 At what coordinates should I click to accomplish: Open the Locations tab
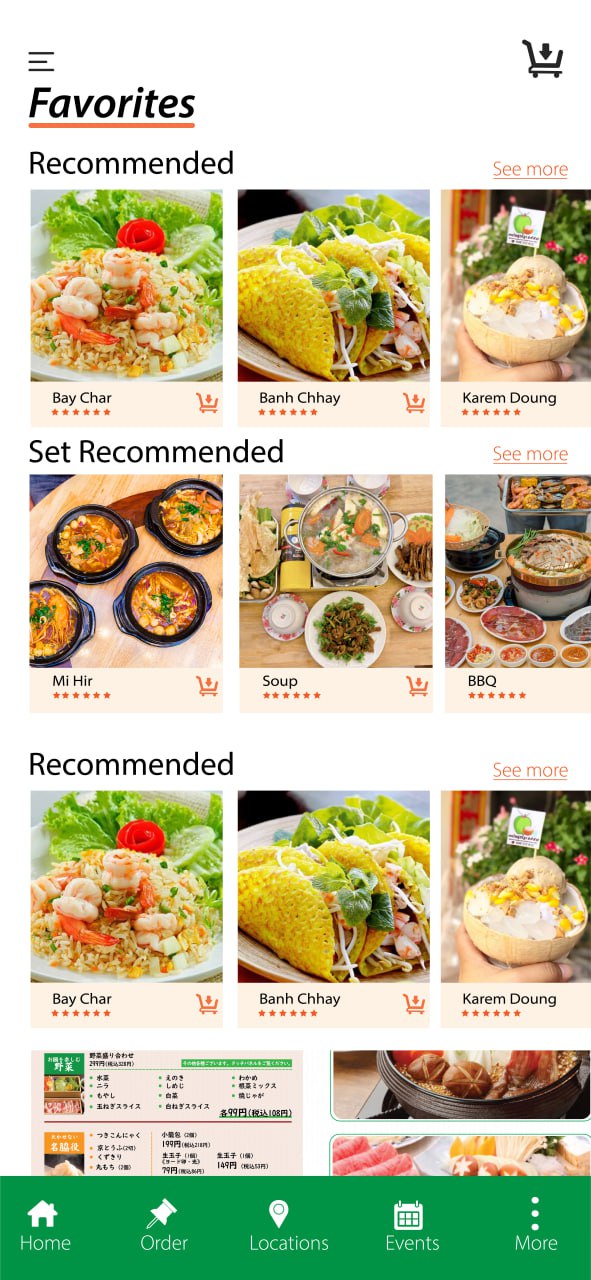tap(289, 1227)
